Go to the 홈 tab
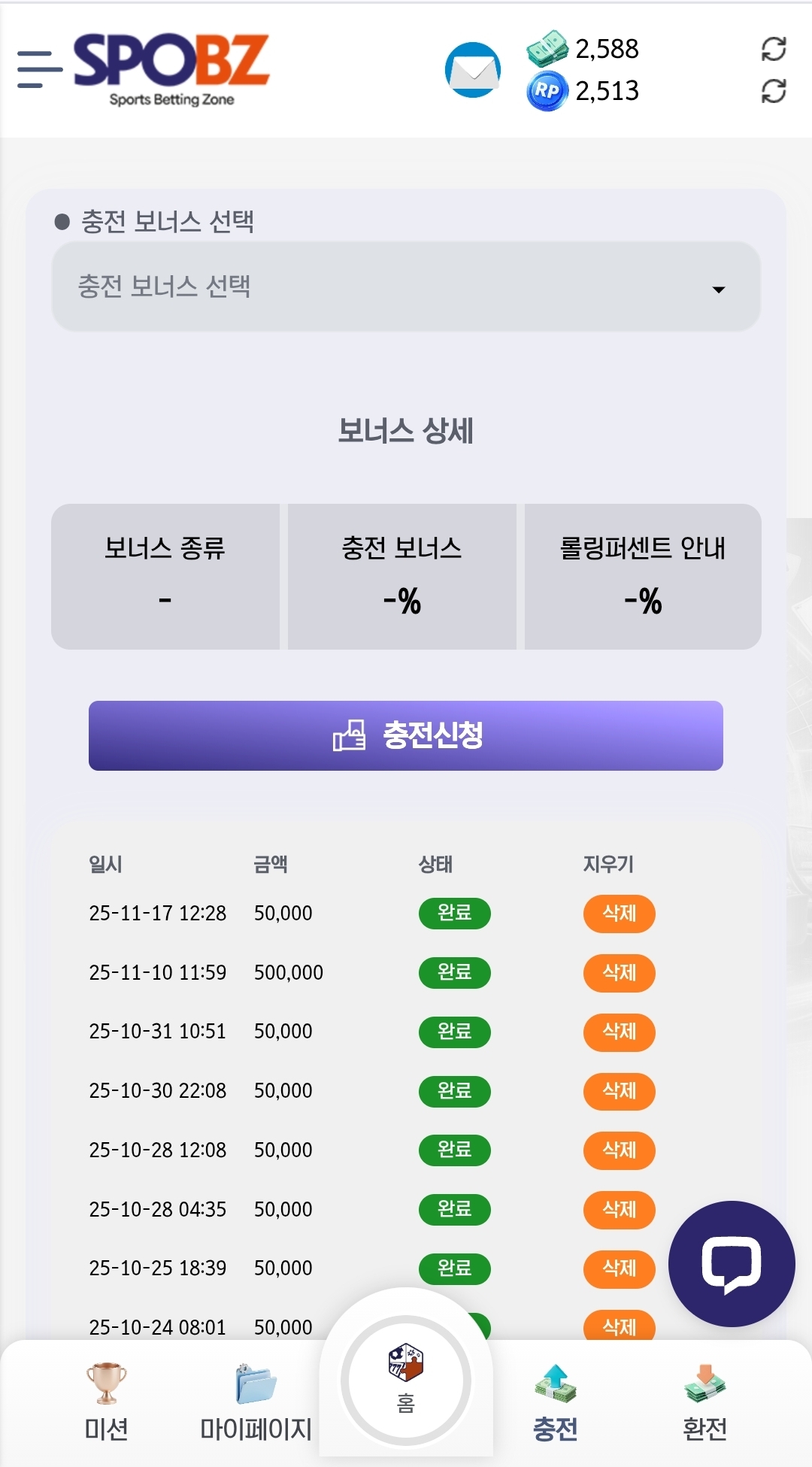 (406, 1380)
